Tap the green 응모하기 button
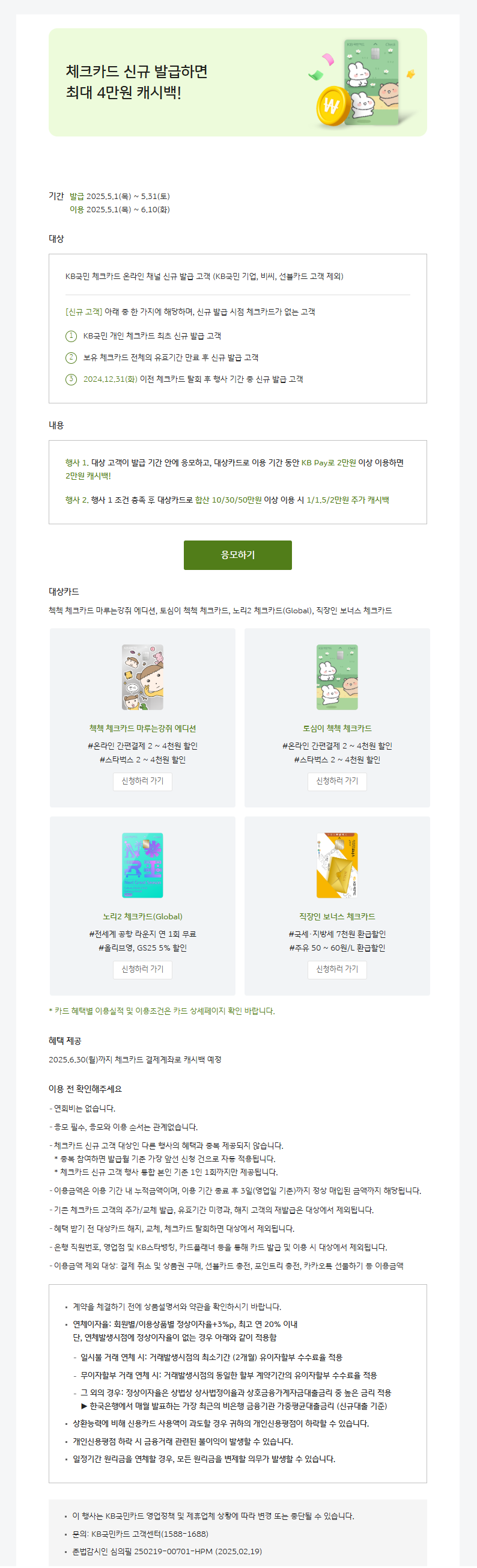The height and width of the screenshot is (1568, 477). pos(237,555)
